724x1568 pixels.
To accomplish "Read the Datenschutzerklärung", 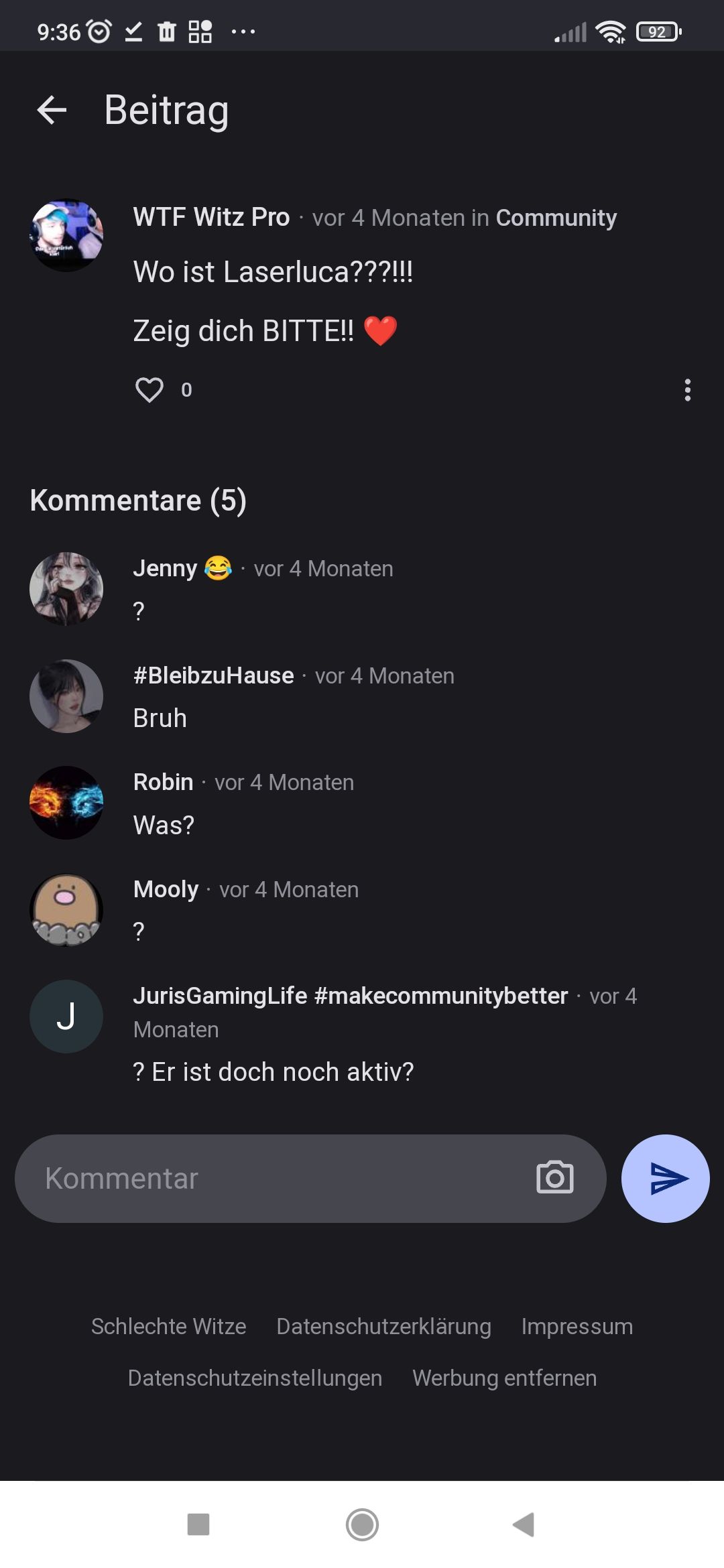I will tap(383, 1327).
